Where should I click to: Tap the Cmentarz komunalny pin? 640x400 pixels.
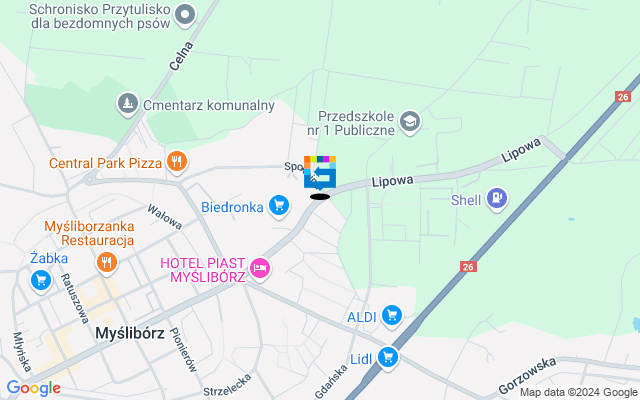(x=127, y=104)
